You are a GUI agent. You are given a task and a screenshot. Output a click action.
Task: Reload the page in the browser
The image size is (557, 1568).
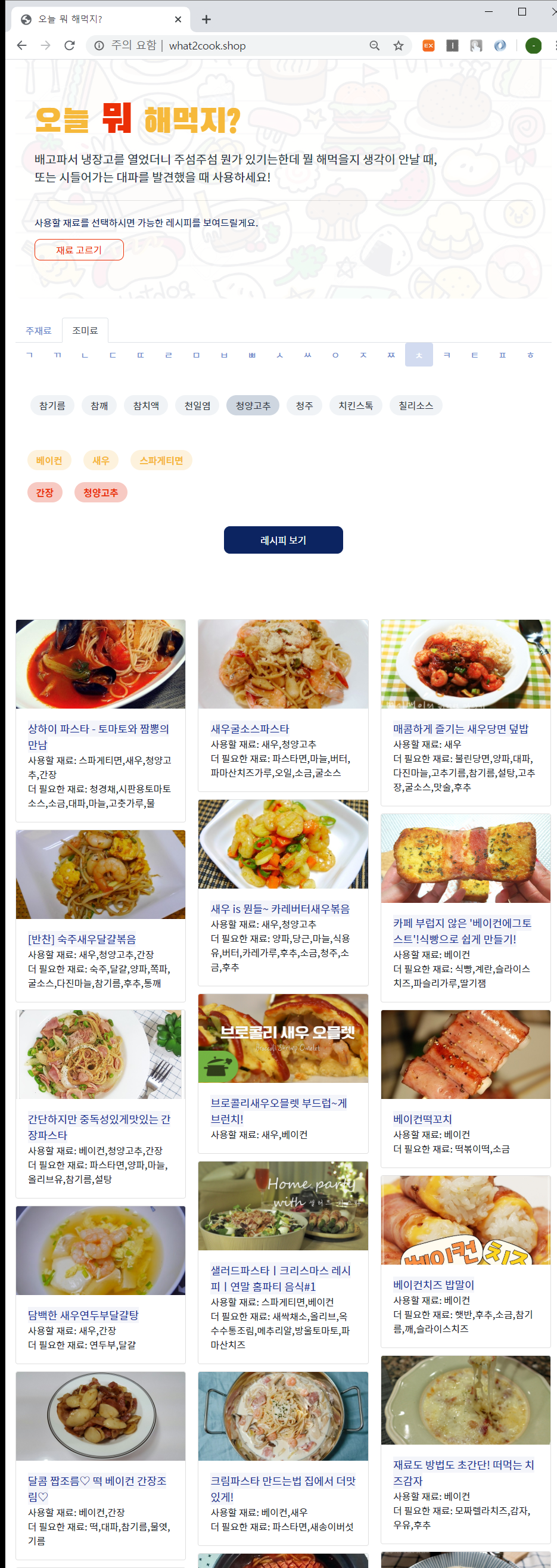point(69,46)
